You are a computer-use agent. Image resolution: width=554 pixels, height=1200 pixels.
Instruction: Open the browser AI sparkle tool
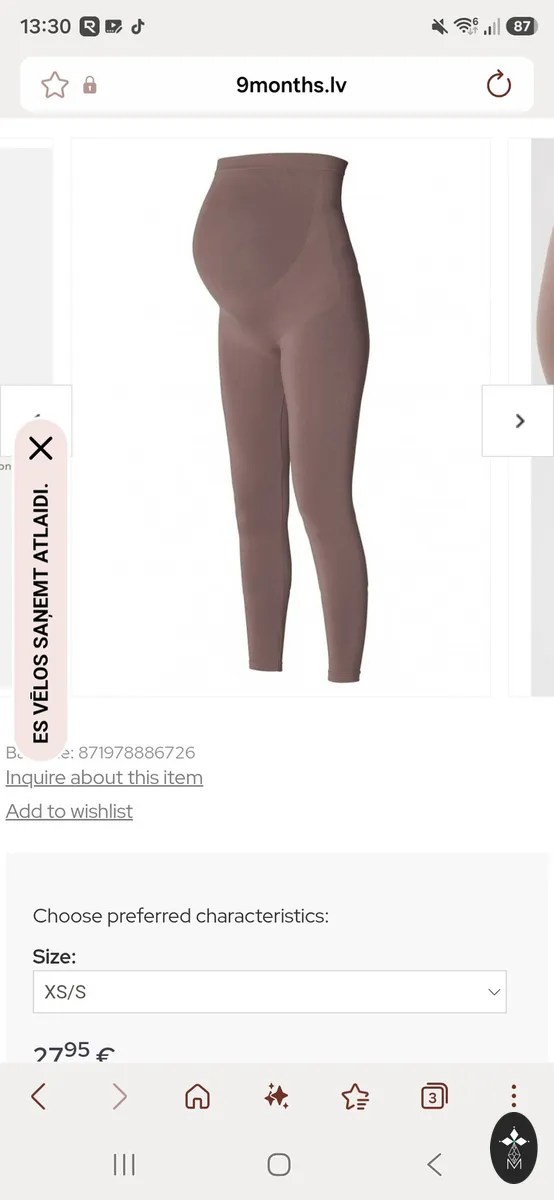276,1097
